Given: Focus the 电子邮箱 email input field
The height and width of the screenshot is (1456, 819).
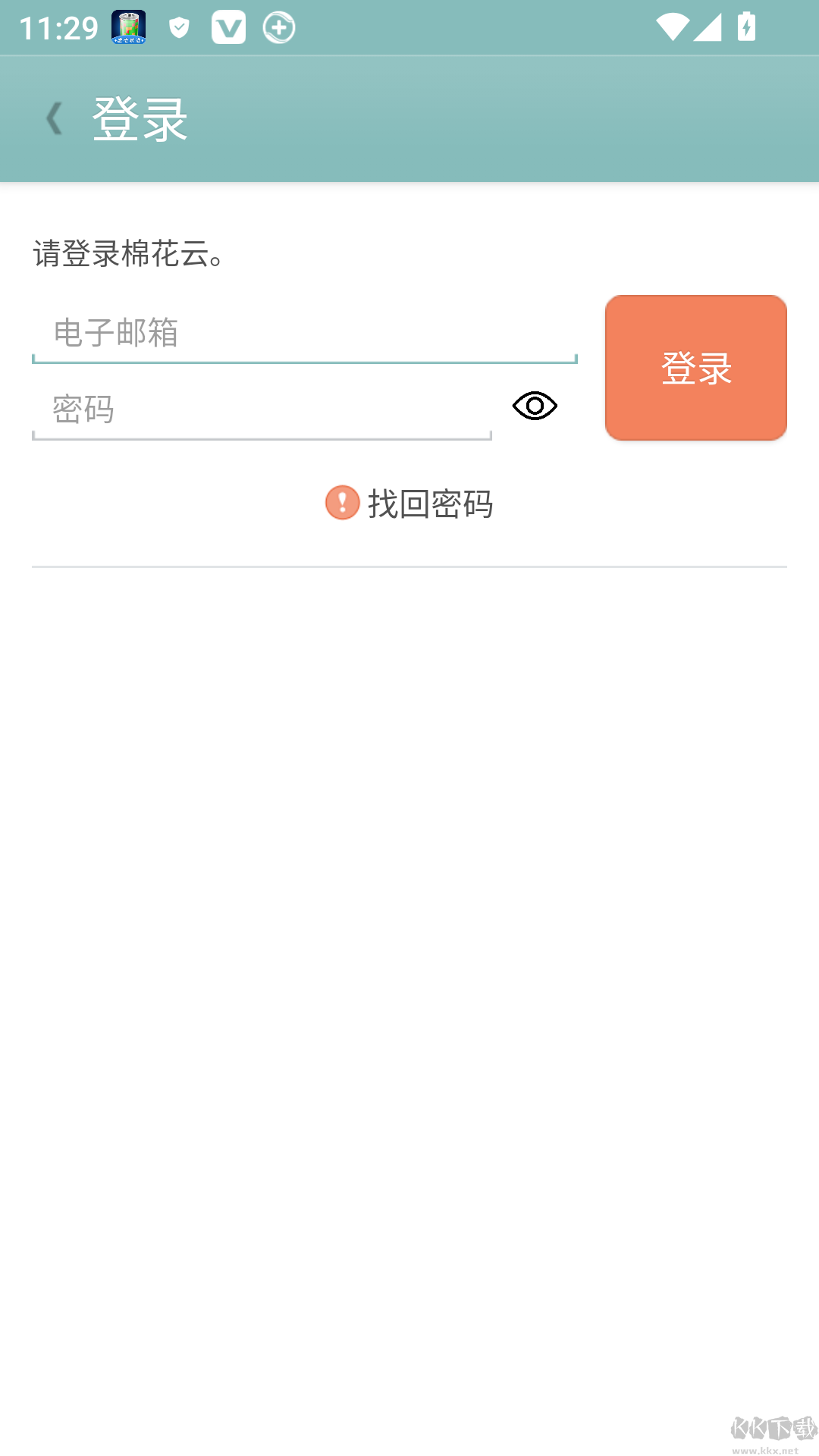Looking at the screenshot, I should click(x=303, y=334).
